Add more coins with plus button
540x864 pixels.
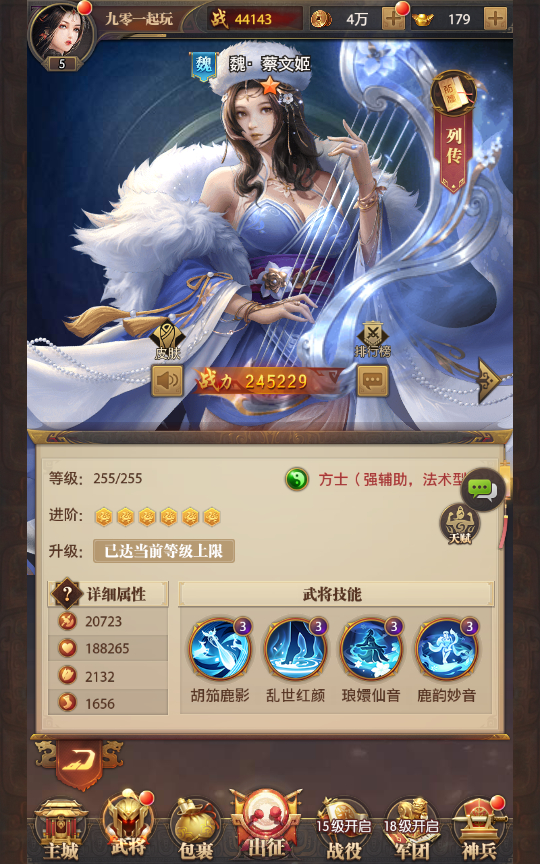[393, 19]
